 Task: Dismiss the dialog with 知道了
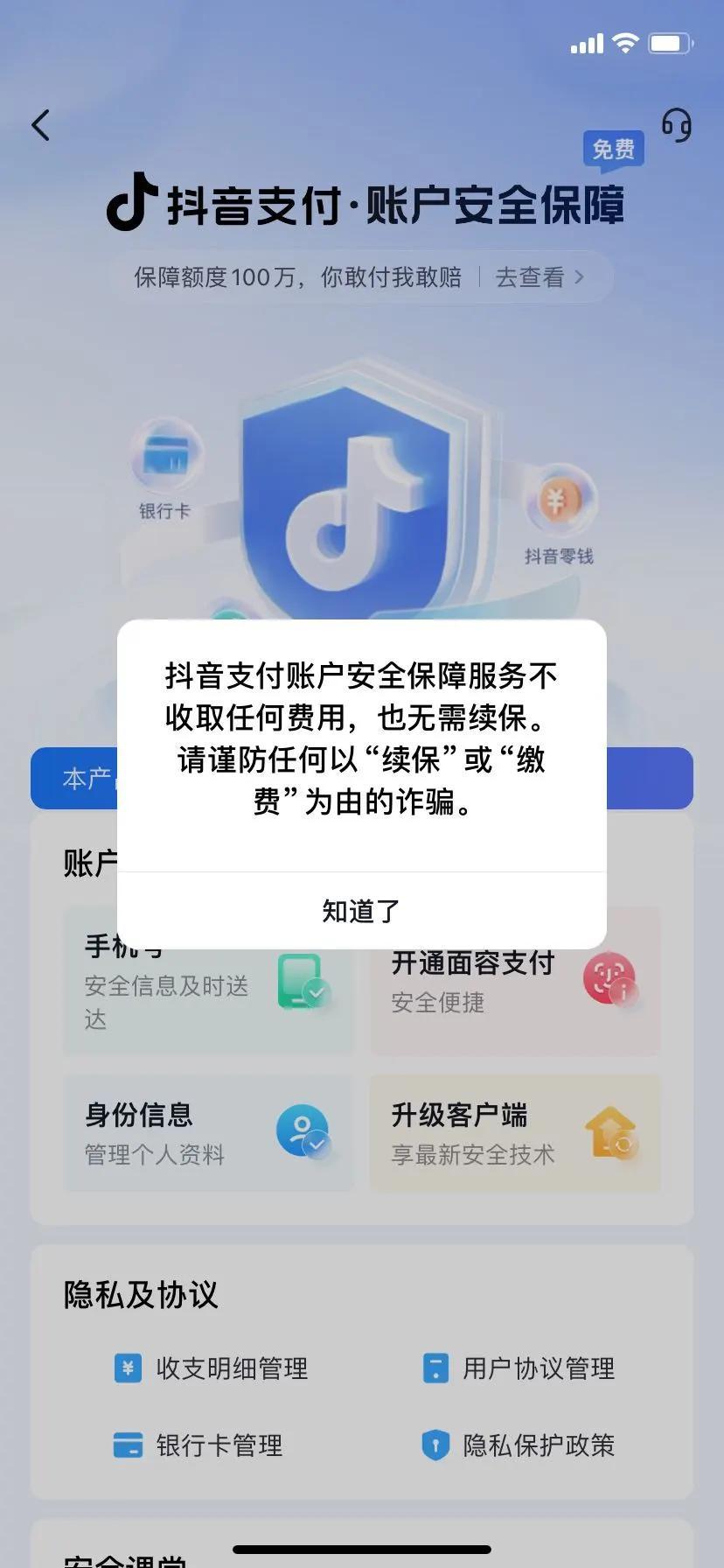tap(361, 911)
